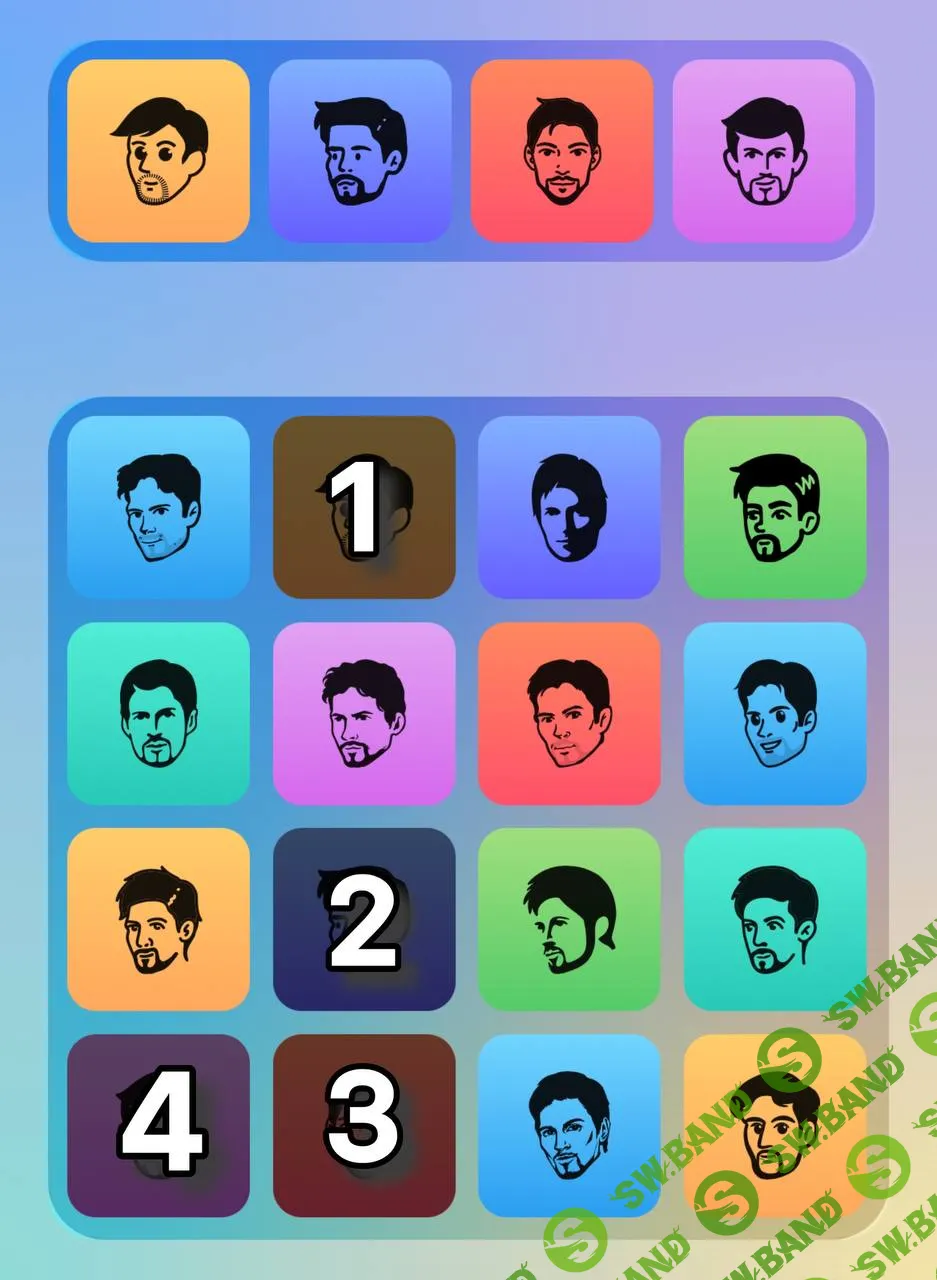This screenshot has width=937, height=1280.
Task: Deselect the face tile numbered 3
Action: 364,1125
